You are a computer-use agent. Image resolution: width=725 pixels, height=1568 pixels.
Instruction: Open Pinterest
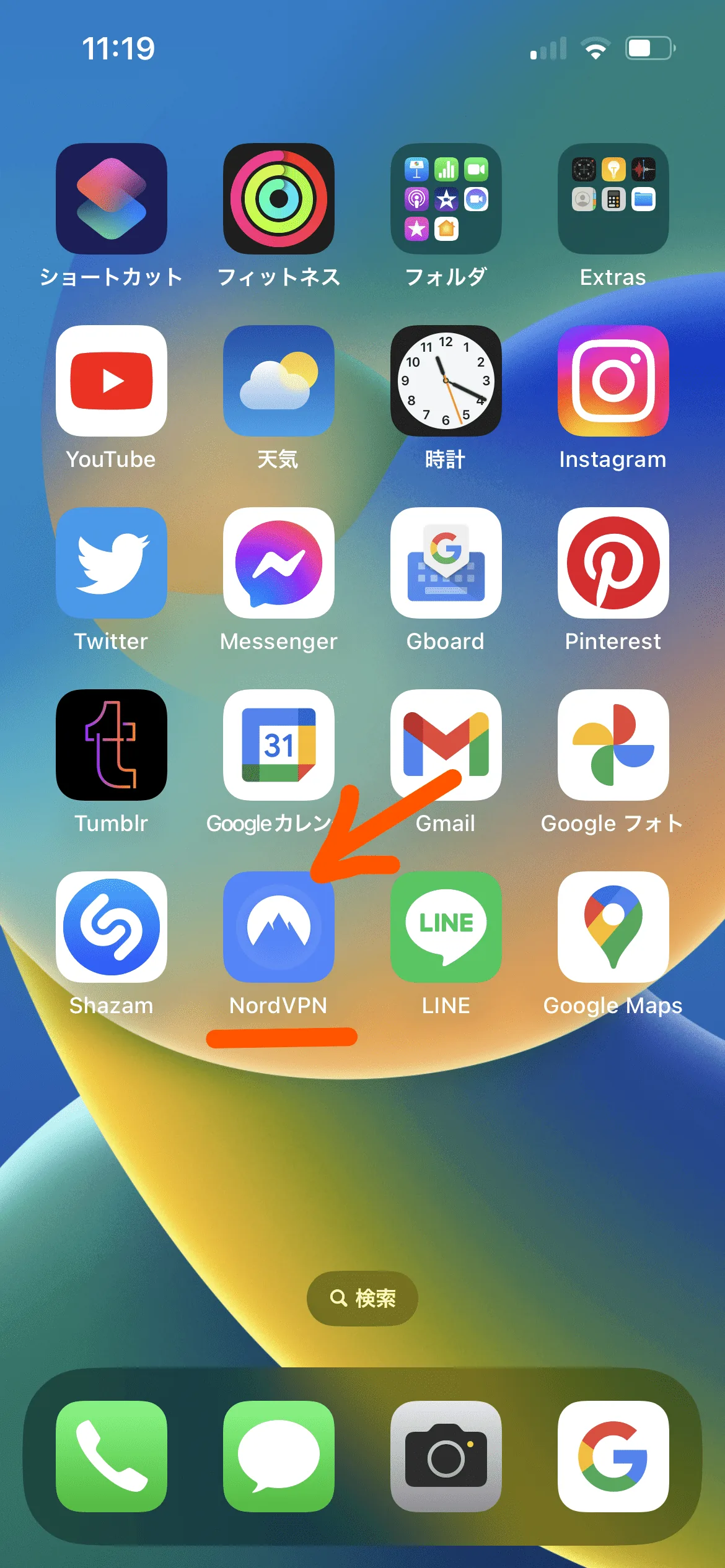click(613, 562)
